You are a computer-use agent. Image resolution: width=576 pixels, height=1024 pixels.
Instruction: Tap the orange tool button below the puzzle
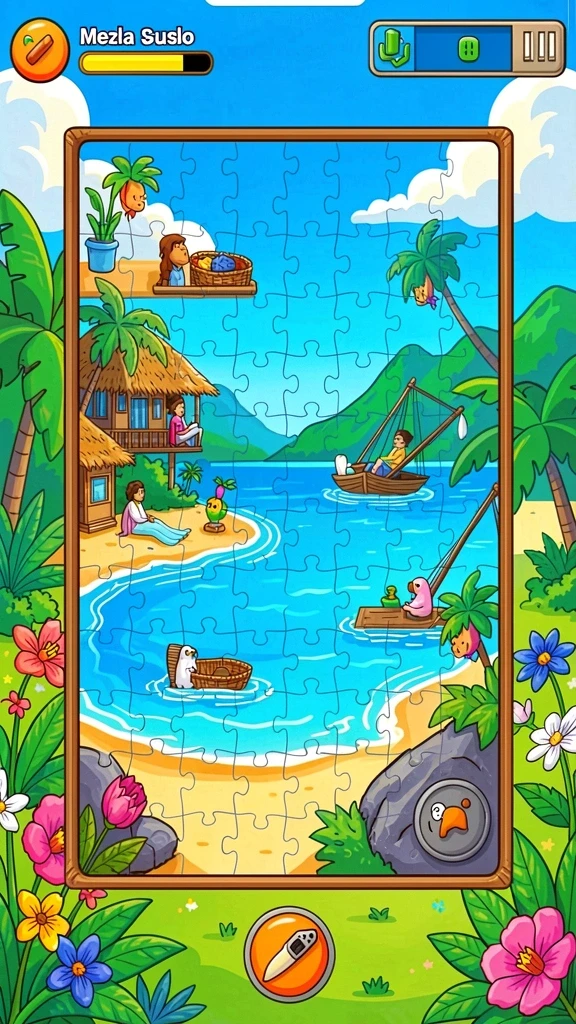coord(289,953)
